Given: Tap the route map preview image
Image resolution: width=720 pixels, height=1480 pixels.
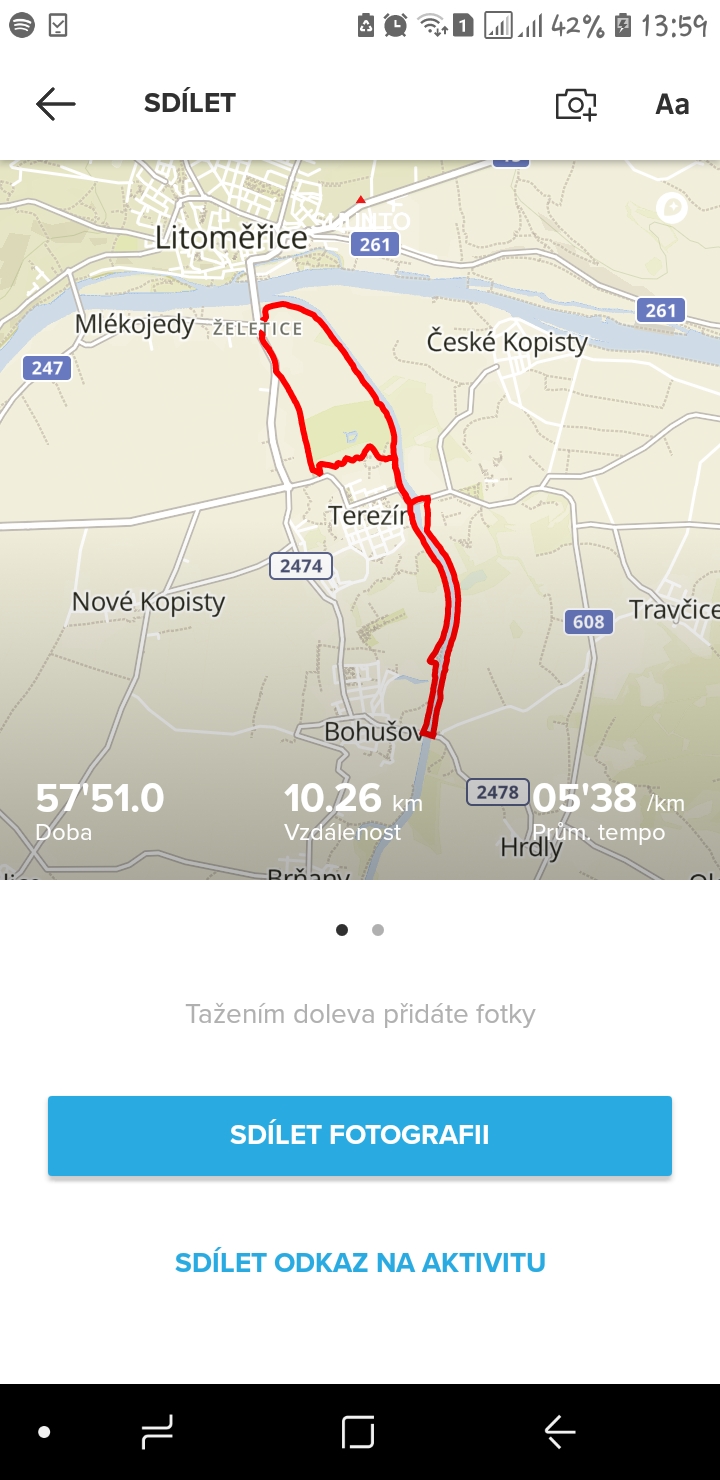Looking at the screenshot, I should (360, 520).
